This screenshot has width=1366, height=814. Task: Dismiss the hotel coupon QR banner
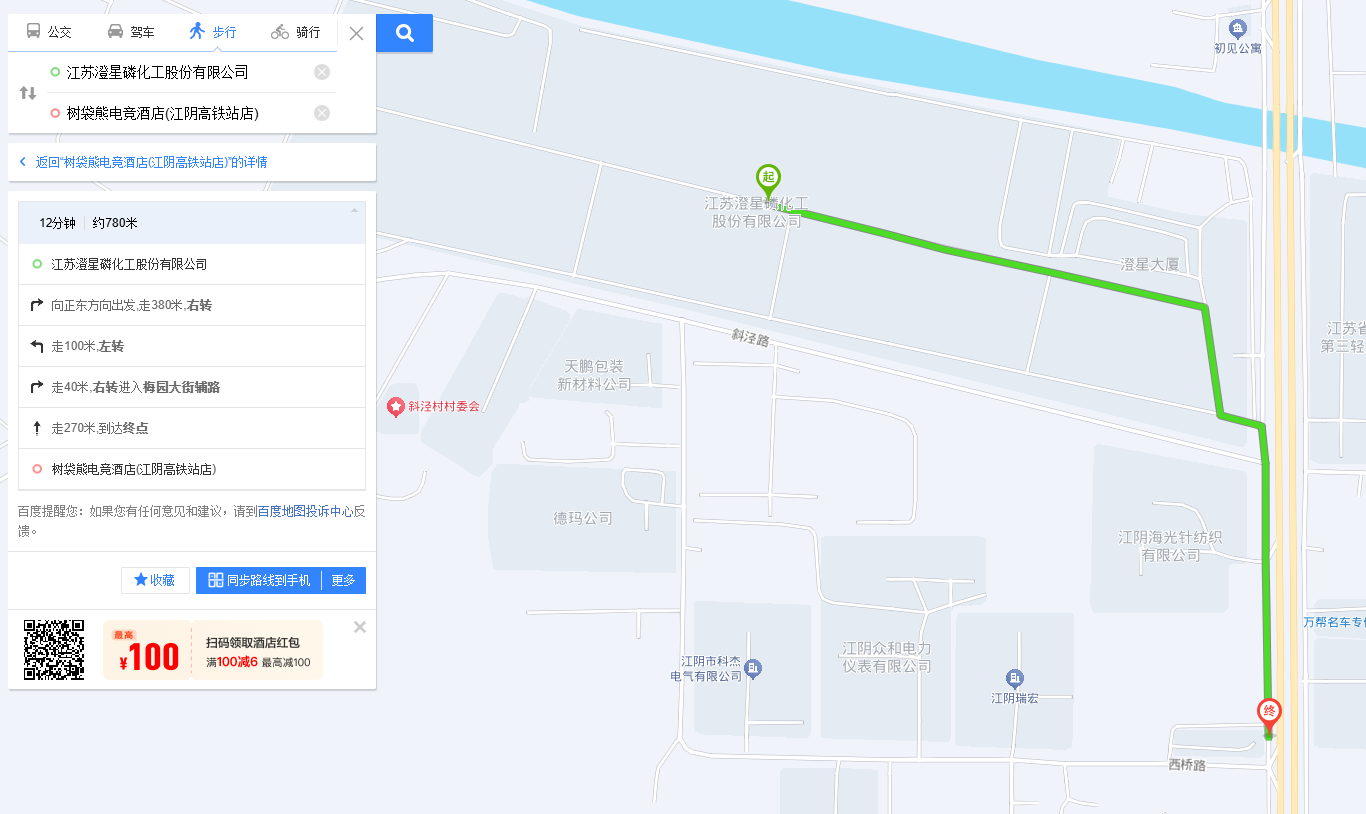click(x=360, y=627)
